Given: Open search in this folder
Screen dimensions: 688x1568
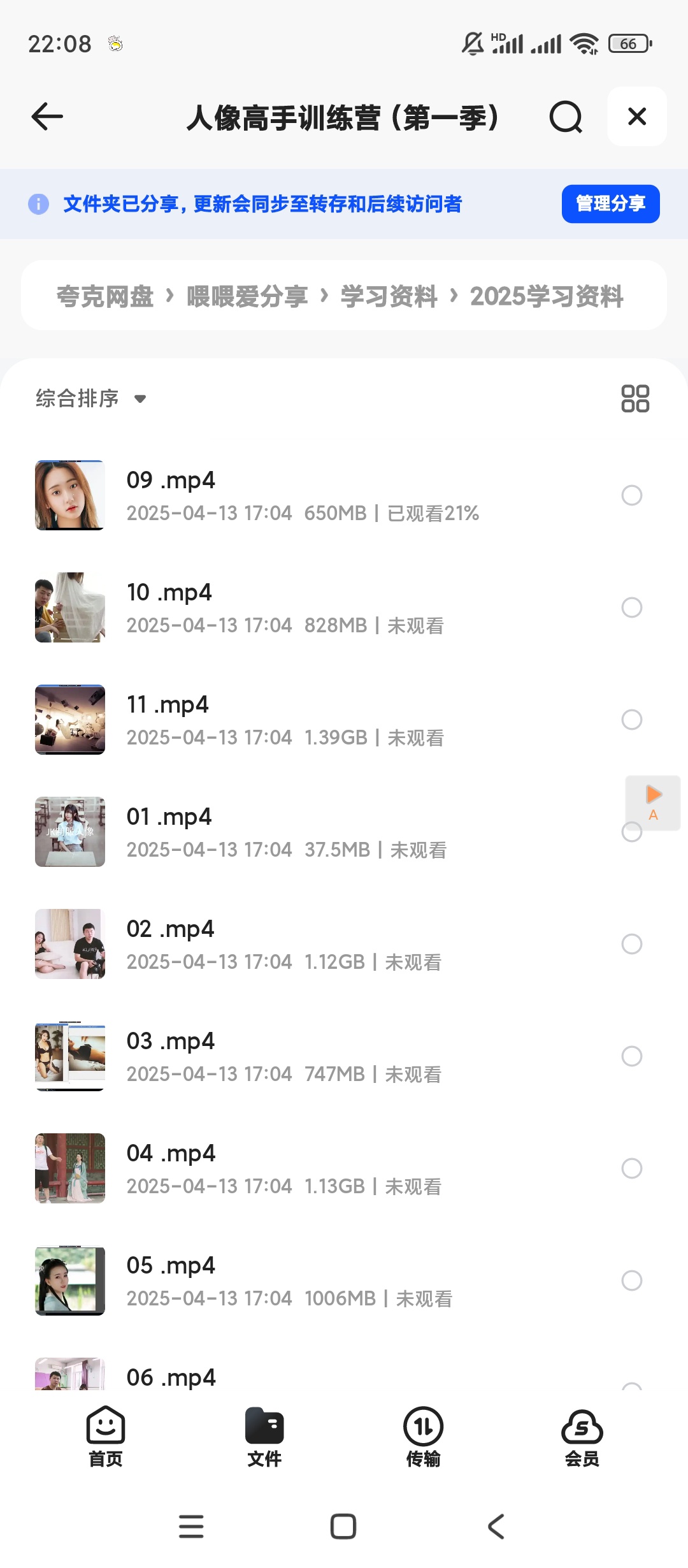Looking at the screenshot, I should click(566, 117).
